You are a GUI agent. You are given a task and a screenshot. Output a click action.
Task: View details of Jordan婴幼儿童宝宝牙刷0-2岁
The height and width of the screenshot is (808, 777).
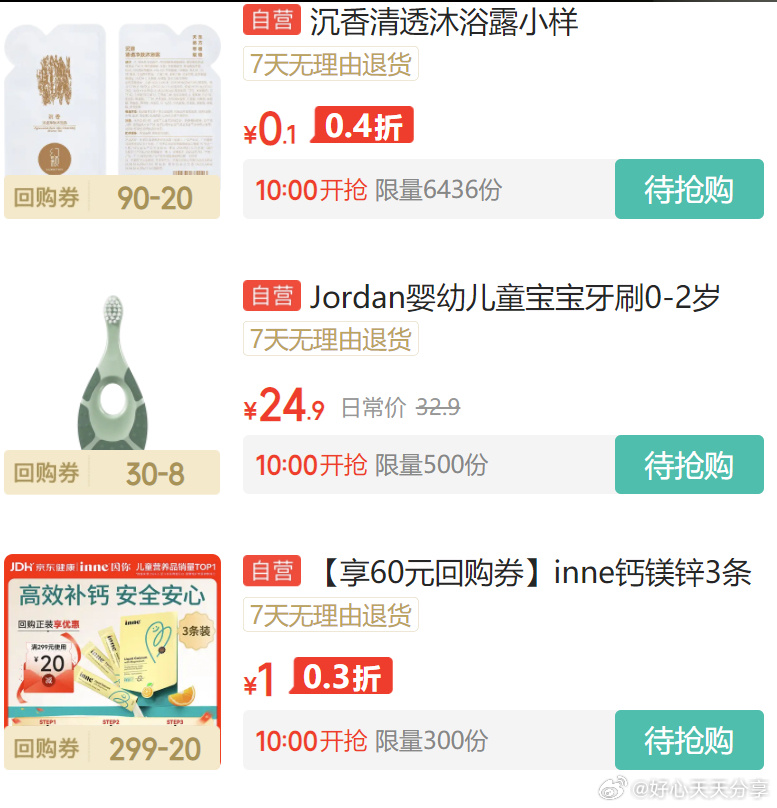click(x=514, y=297)
